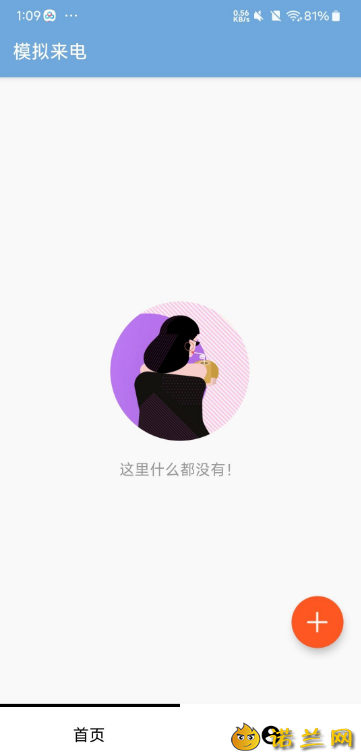
Task: Add a new simulated call with plus button
Action: click(317, 622)
